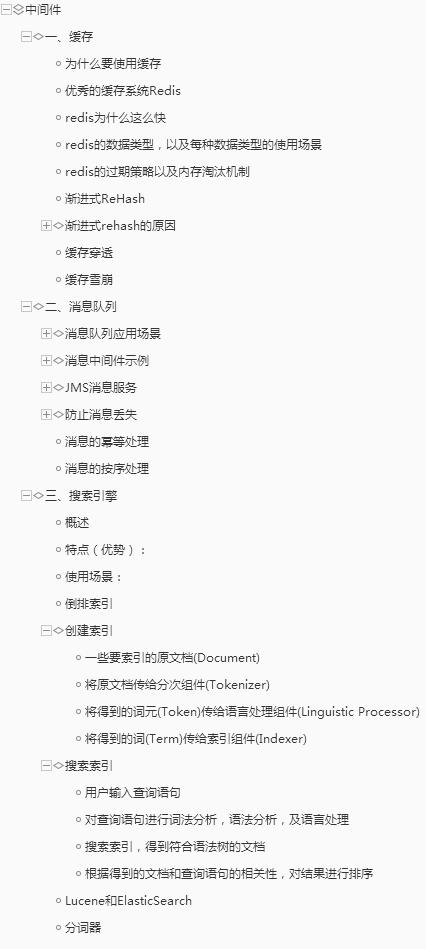Collapse the 三、搜索引擎 section

26,496
